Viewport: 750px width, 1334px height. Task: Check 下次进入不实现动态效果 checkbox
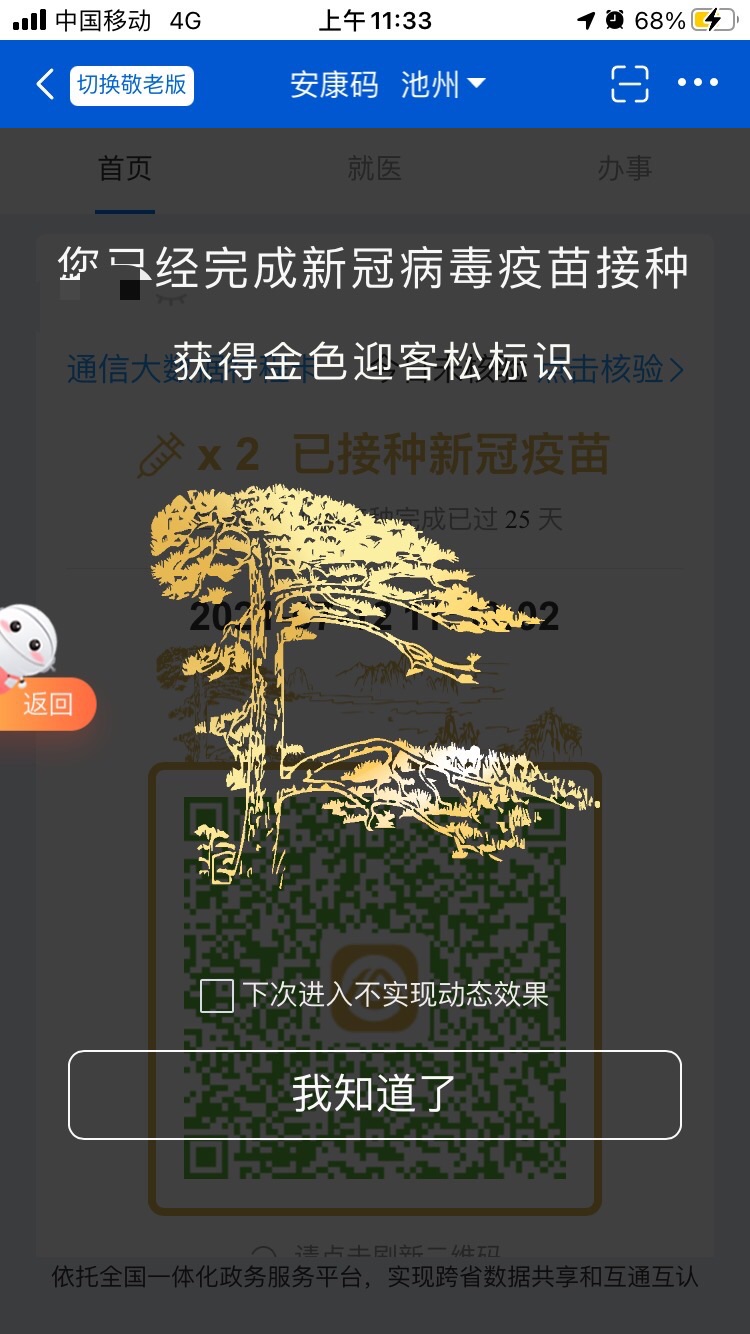coord(217,996)
